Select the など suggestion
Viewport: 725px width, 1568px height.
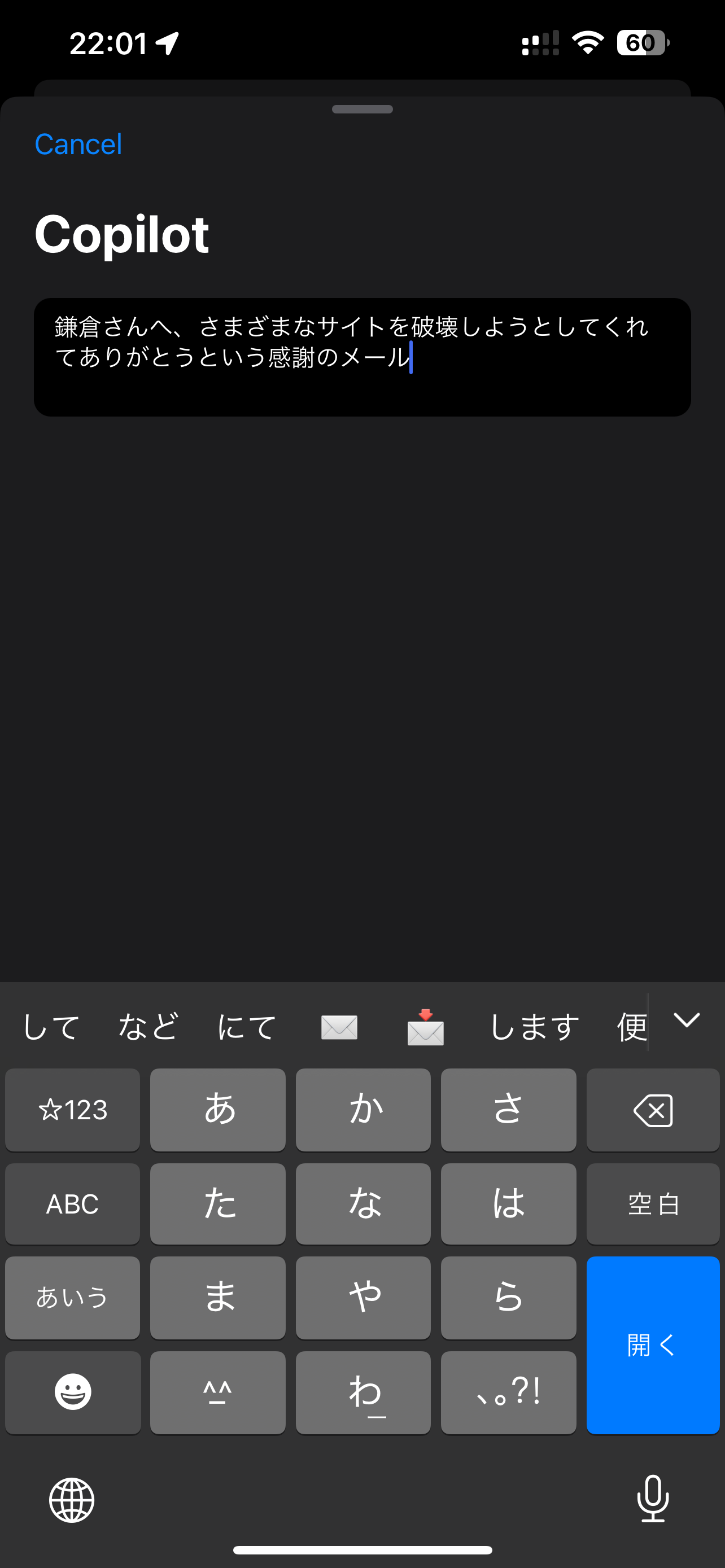[148, 1027]
